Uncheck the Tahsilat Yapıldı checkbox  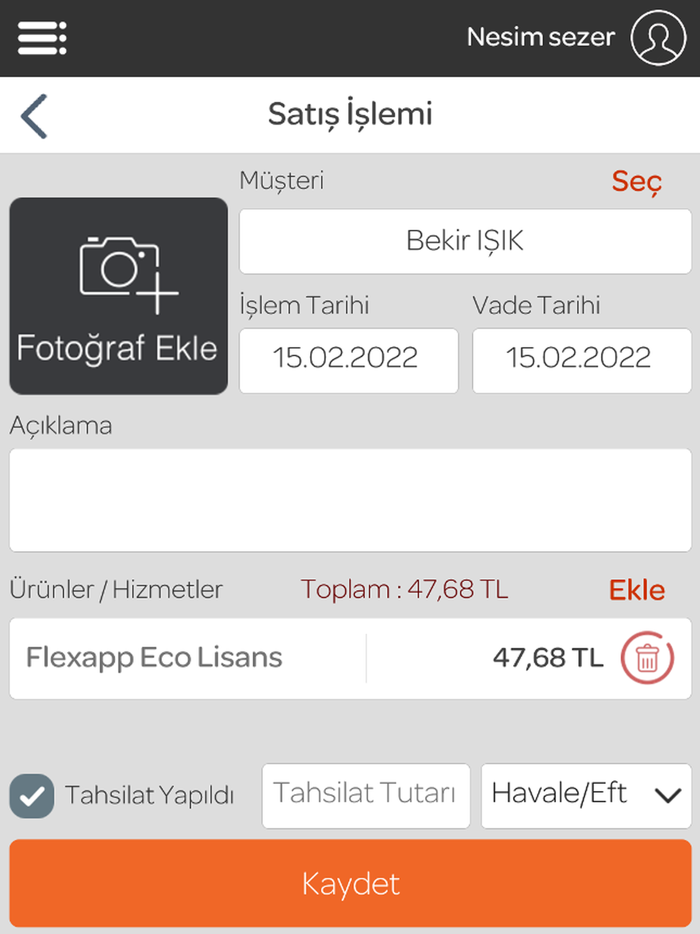tap(32, 796)
